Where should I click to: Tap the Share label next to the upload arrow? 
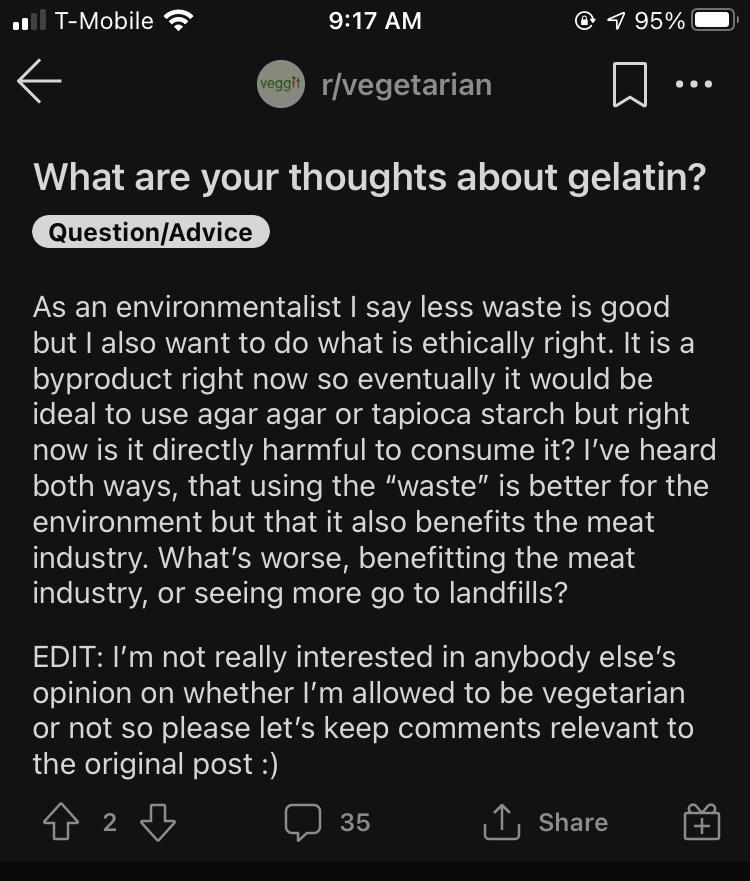point(572,822)
